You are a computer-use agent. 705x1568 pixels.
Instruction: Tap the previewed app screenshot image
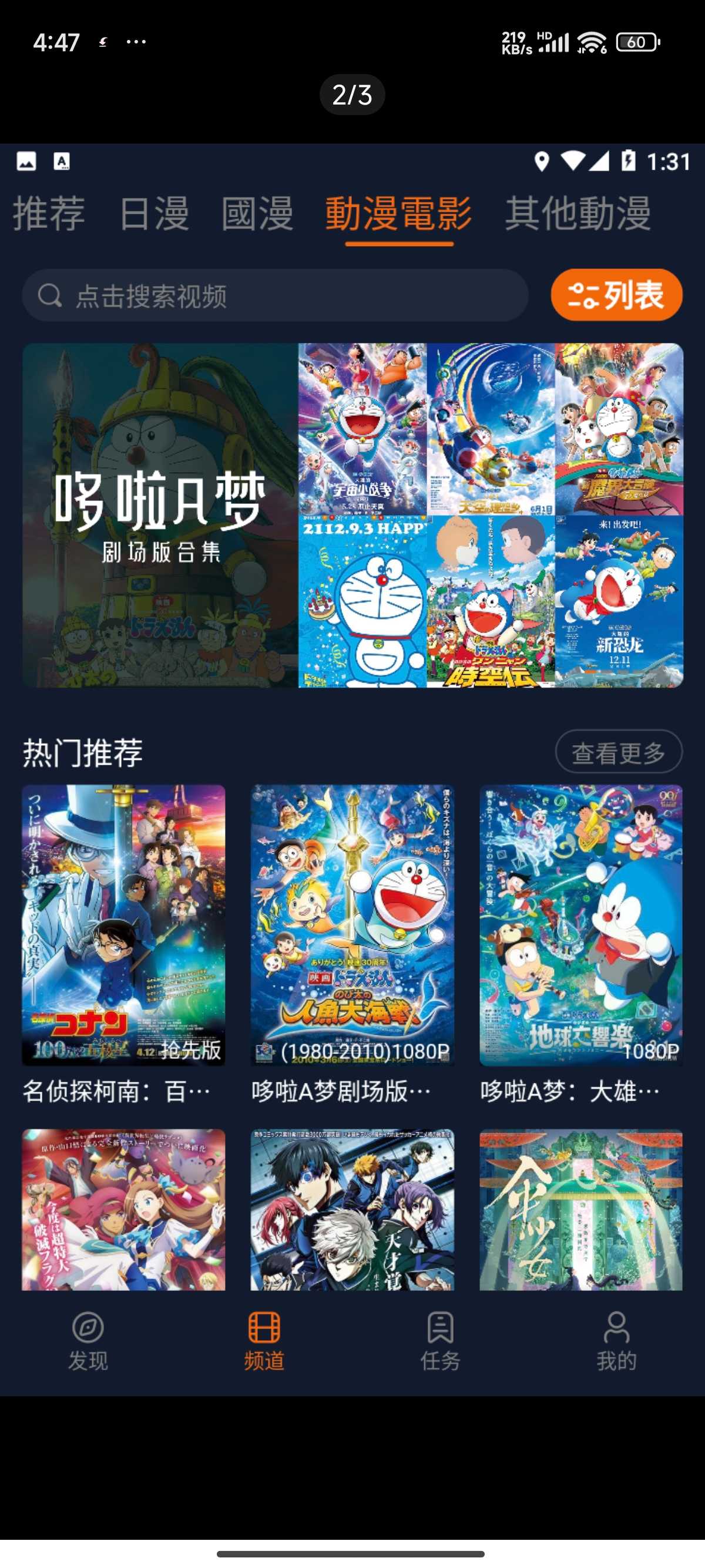pos(352,770)
